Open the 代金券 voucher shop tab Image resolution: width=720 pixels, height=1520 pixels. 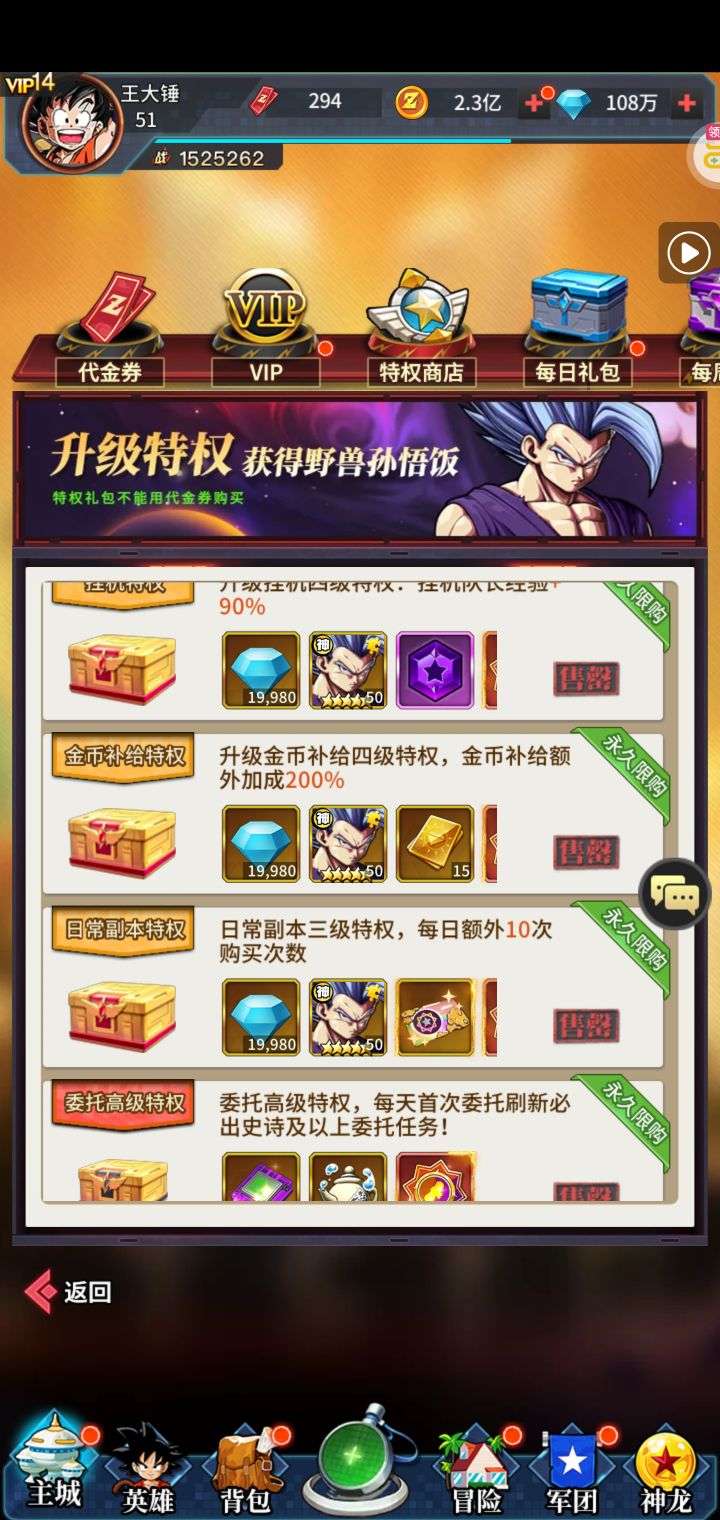pyautogui.click(x=110, y=331)
